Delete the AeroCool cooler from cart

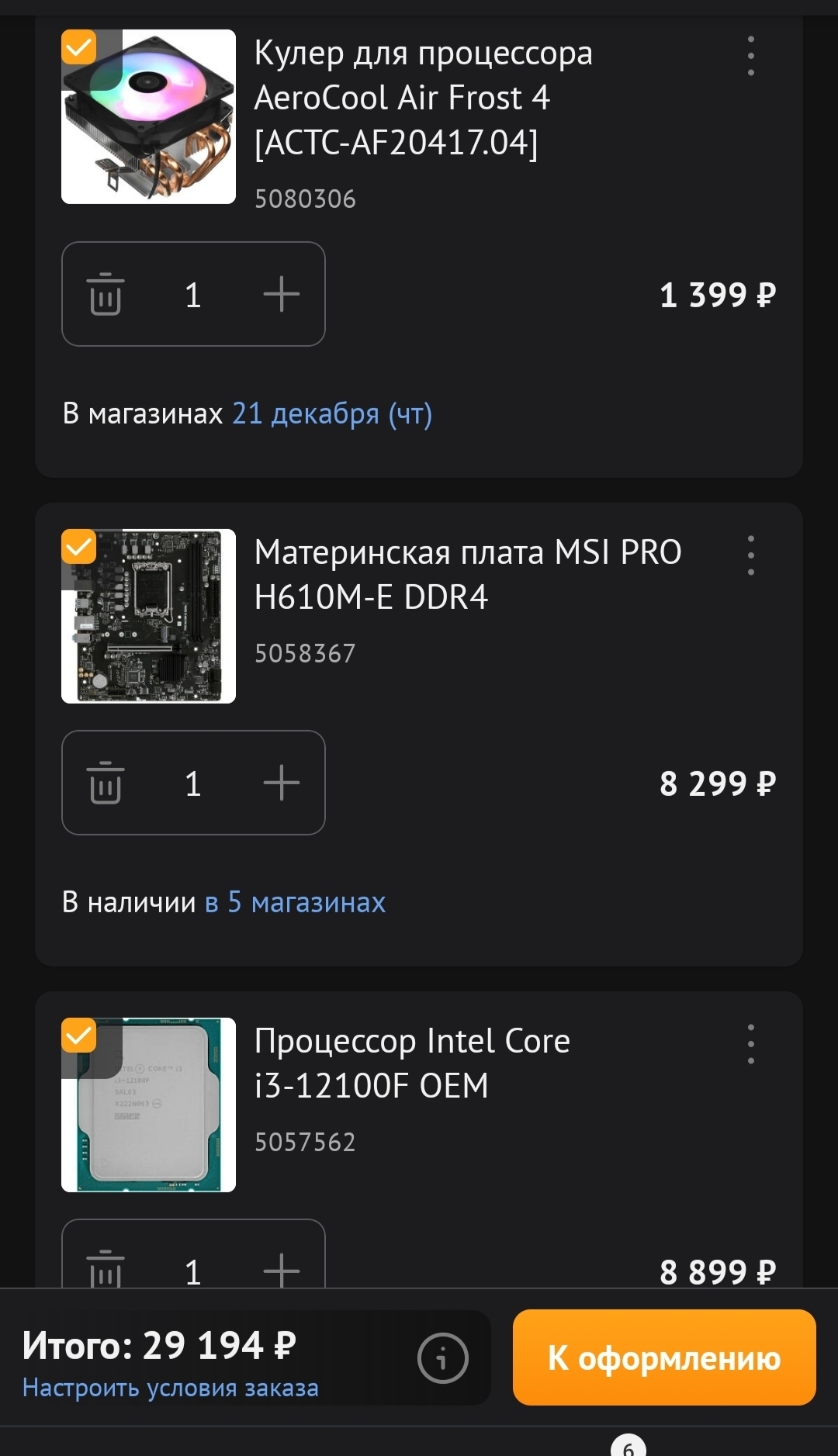(106, 294)
